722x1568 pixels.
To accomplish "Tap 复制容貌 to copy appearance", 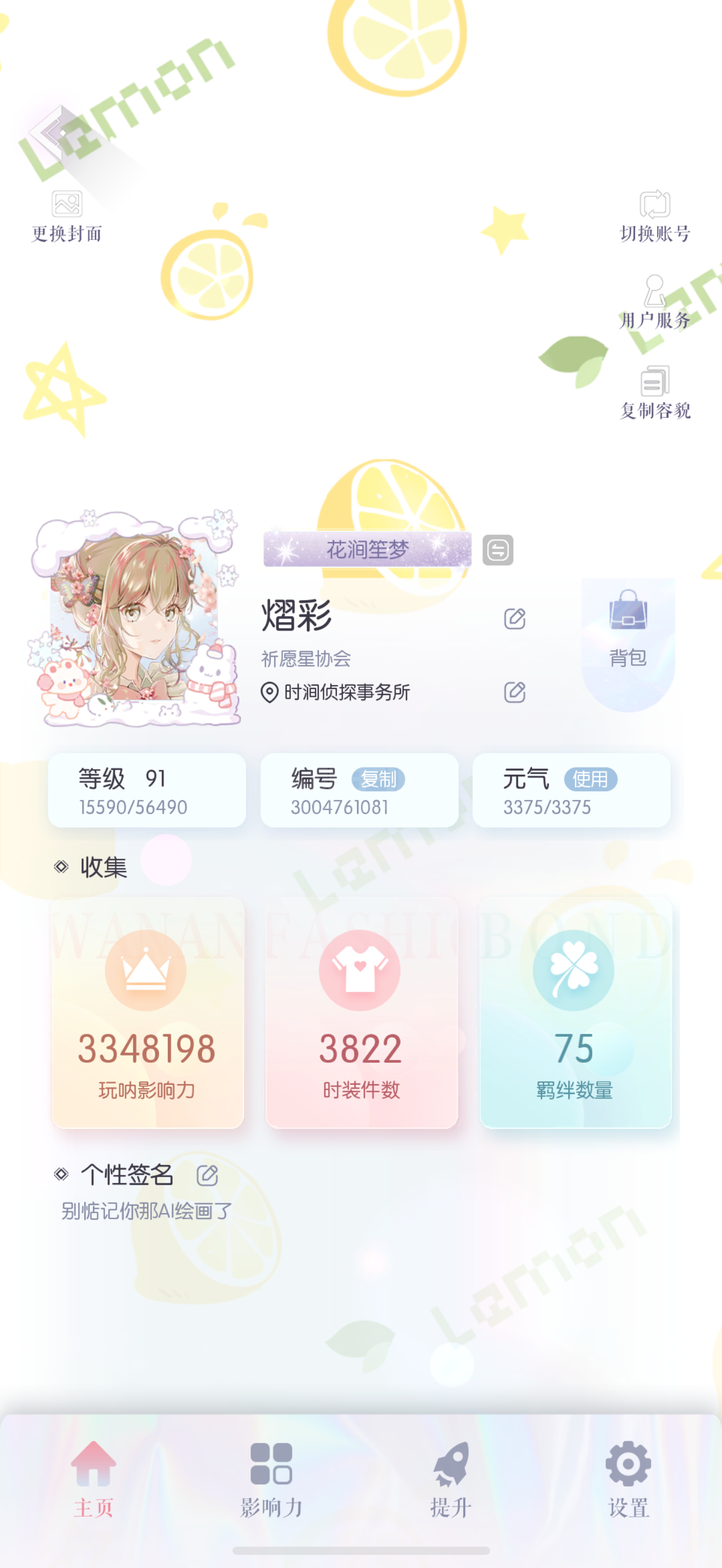I will coord(655,393).
